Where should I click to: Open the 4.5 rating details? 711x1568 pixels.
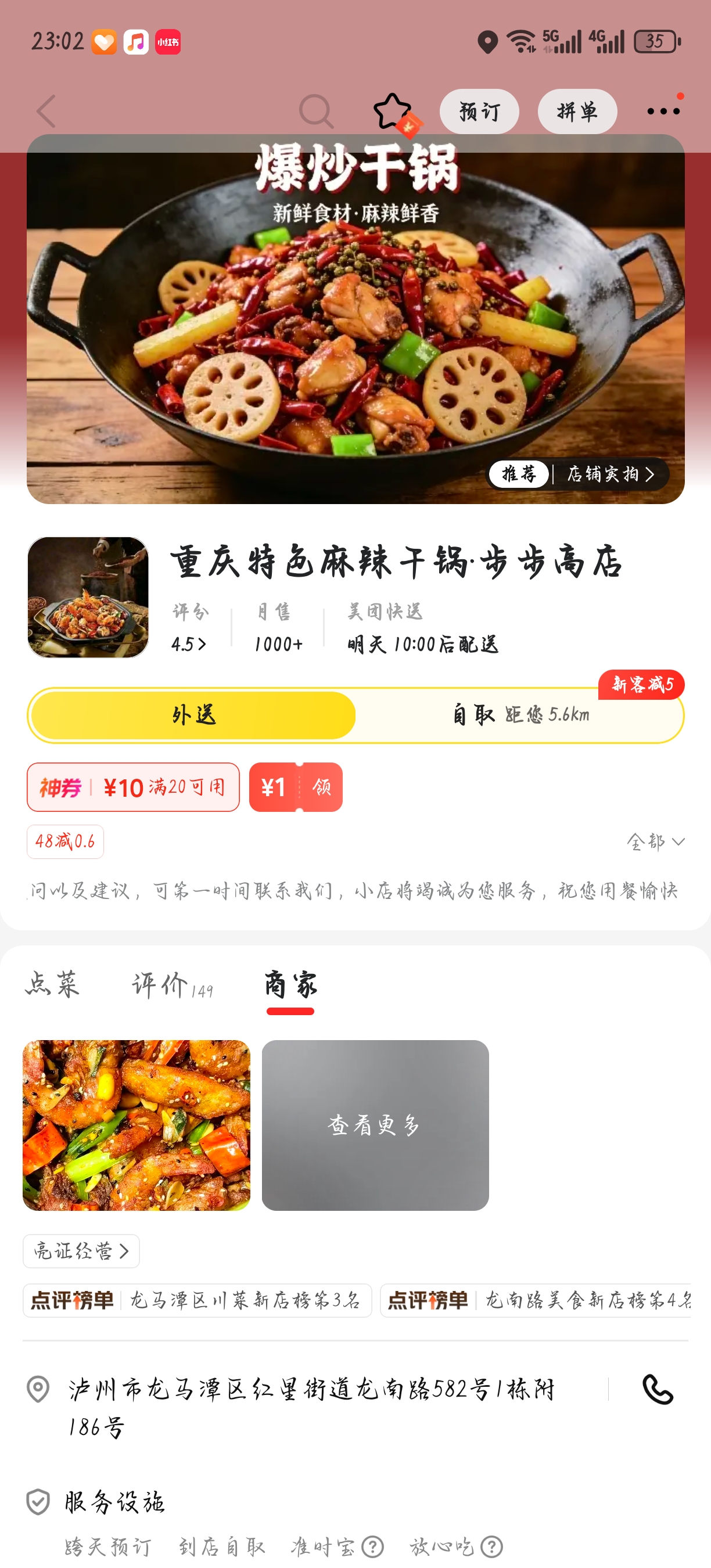pos(189,644)
